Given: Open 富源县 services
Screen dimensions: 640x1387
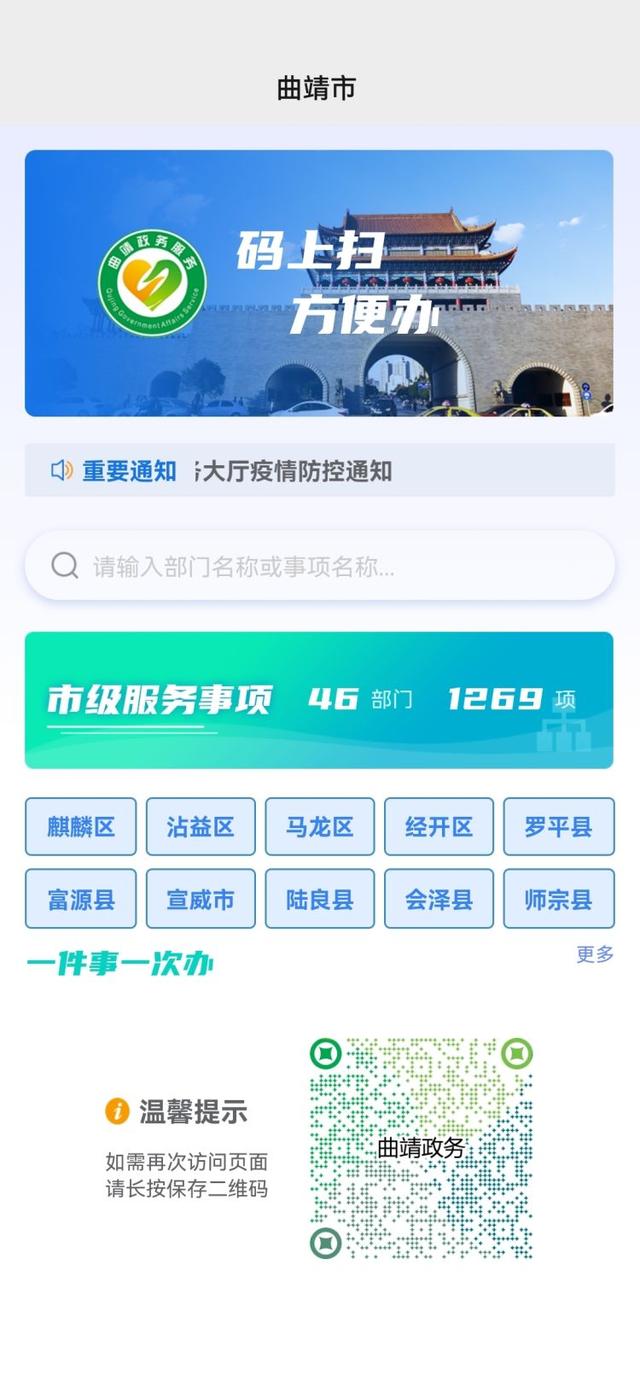Looking at the screenshot, I should point(81,899).
